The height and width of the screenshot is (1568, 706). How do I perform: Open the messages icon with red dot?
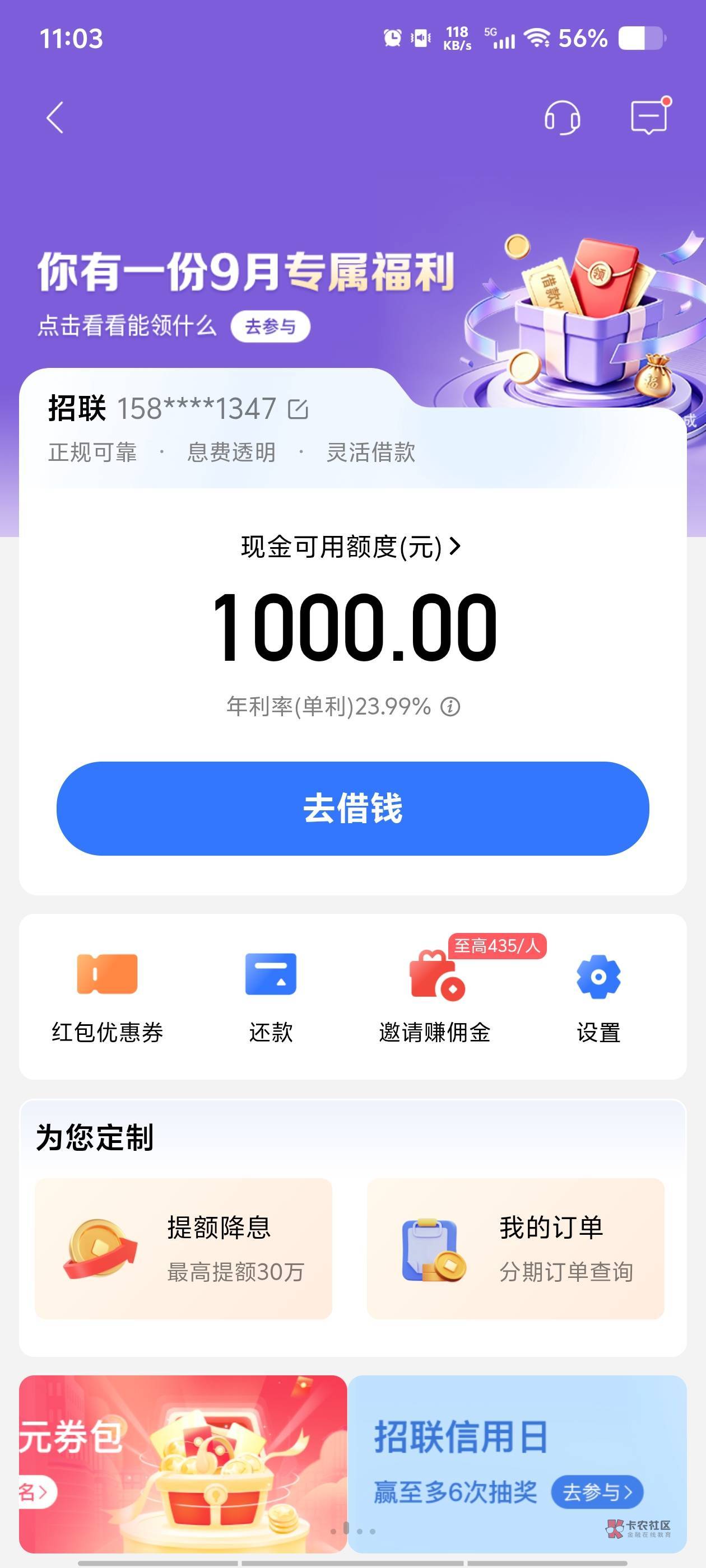tap(650, 115)
